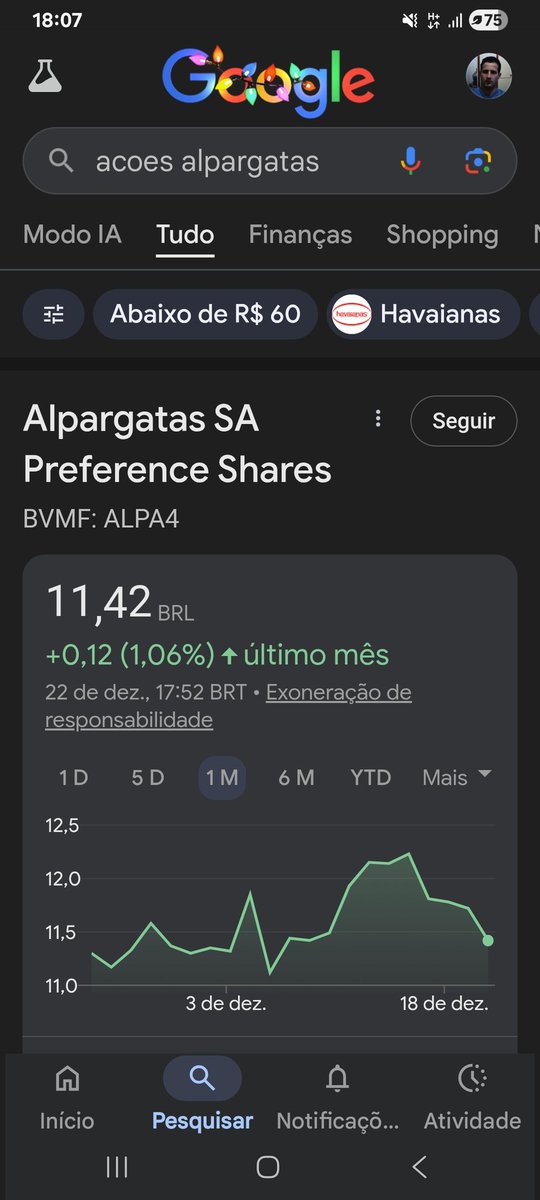This screenshot has width=540, height=1200.
Task: Select the 6 M chart range
Action: coord(296,778)
